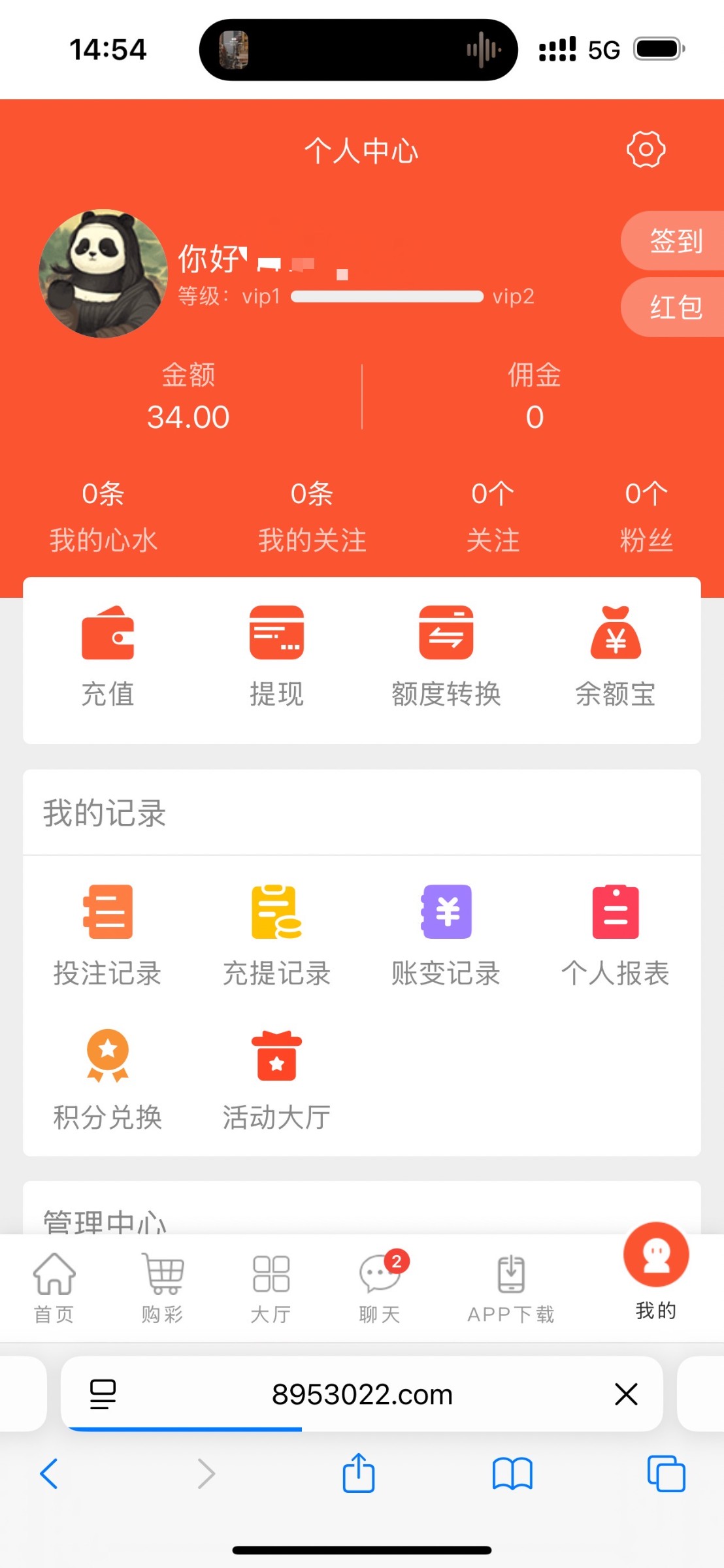Open 积分兑换 points exchange
This screenshot has height=1568, width=724.
(x=108, y=1078)
